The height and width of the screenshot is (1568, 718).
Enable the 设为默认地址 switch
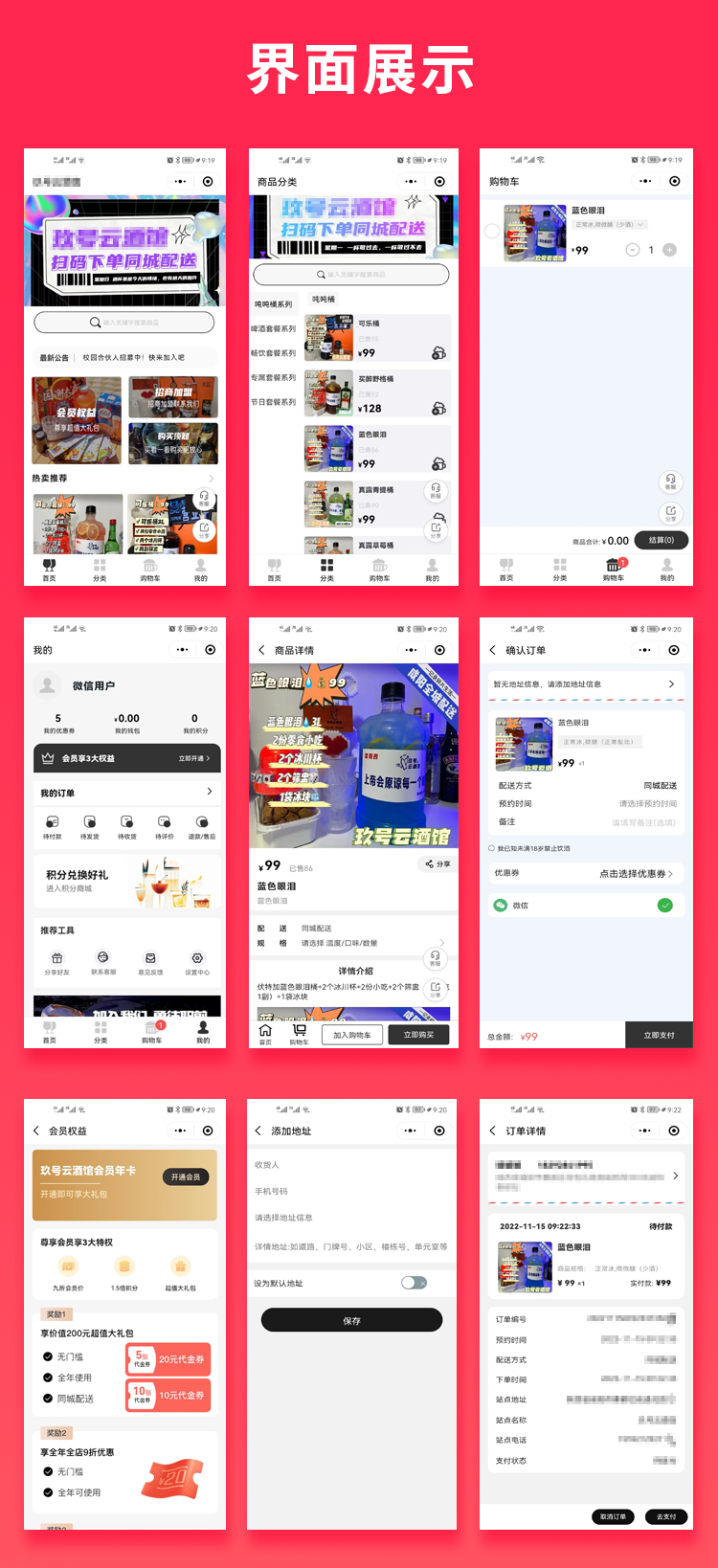point(413,1283)
